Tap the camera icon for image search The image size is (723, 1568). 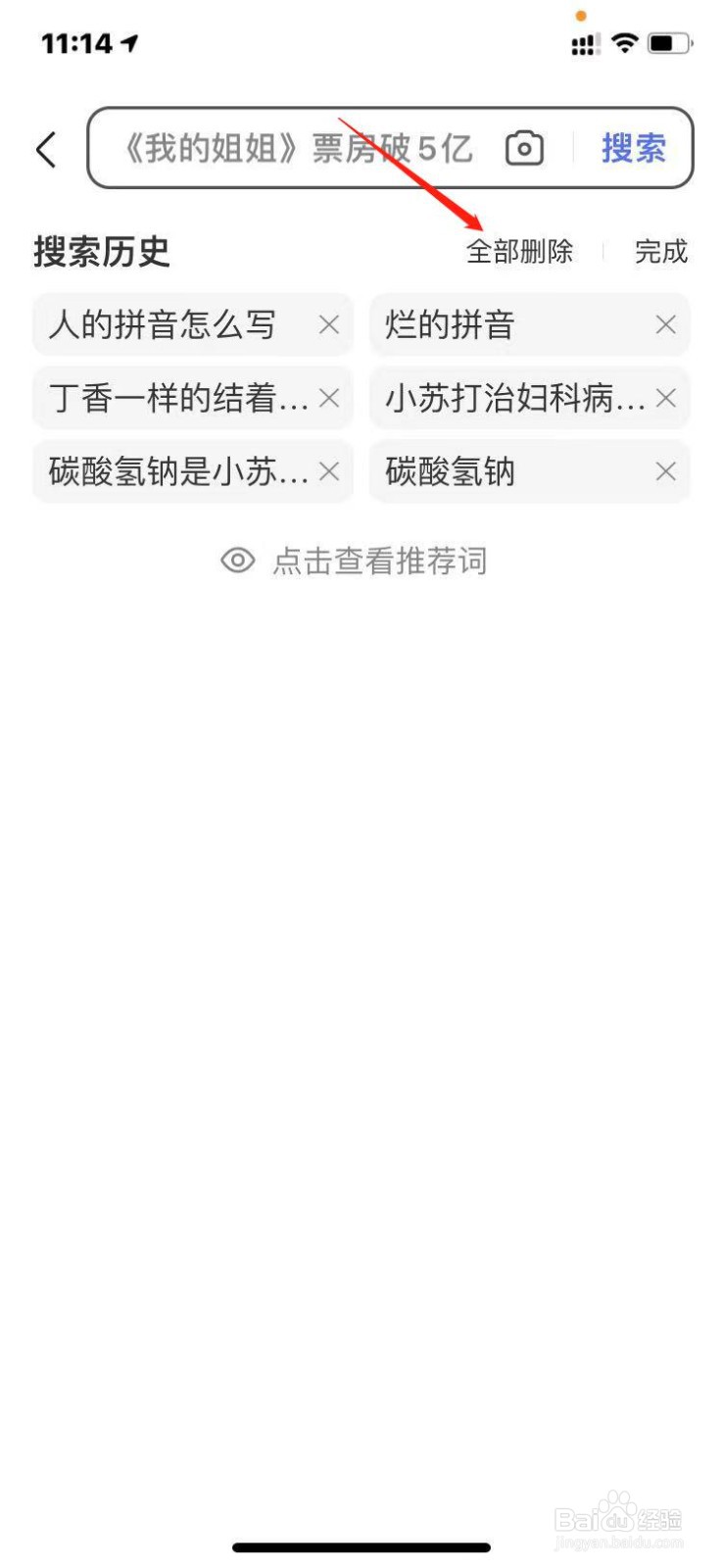(x=524, y=148)
